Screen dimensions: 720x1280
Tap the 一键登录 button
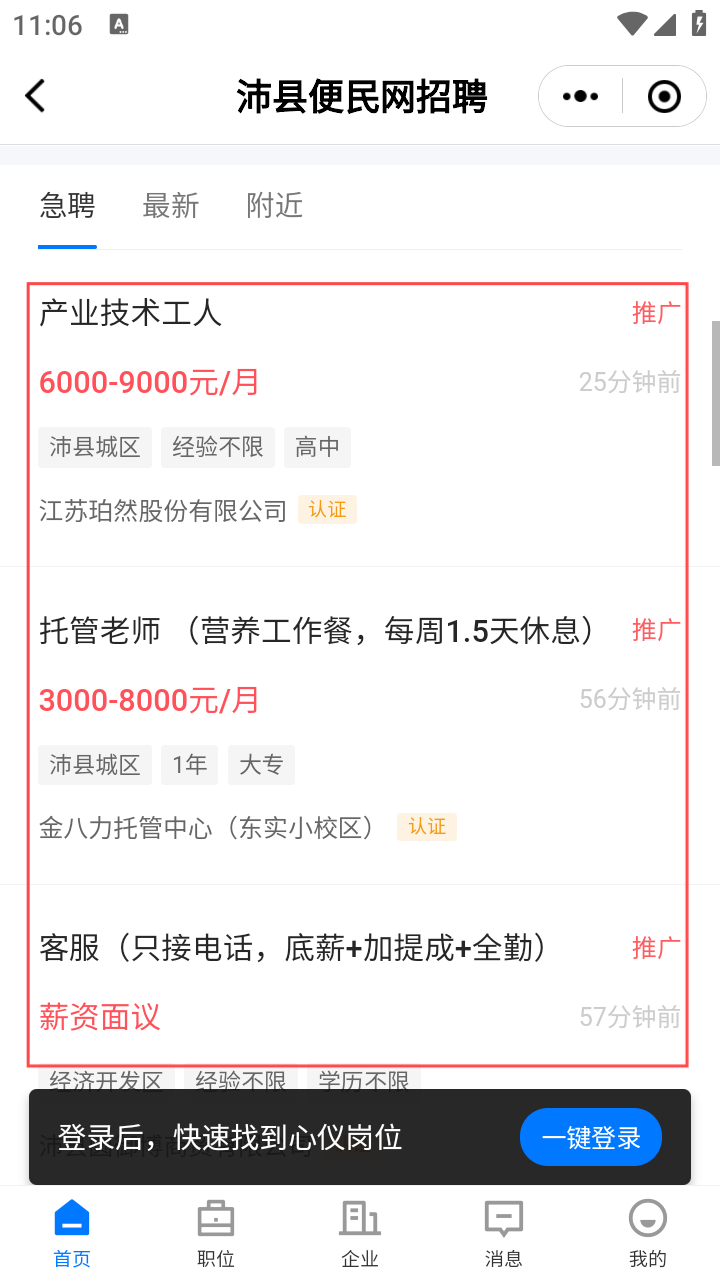[591, 1137]
